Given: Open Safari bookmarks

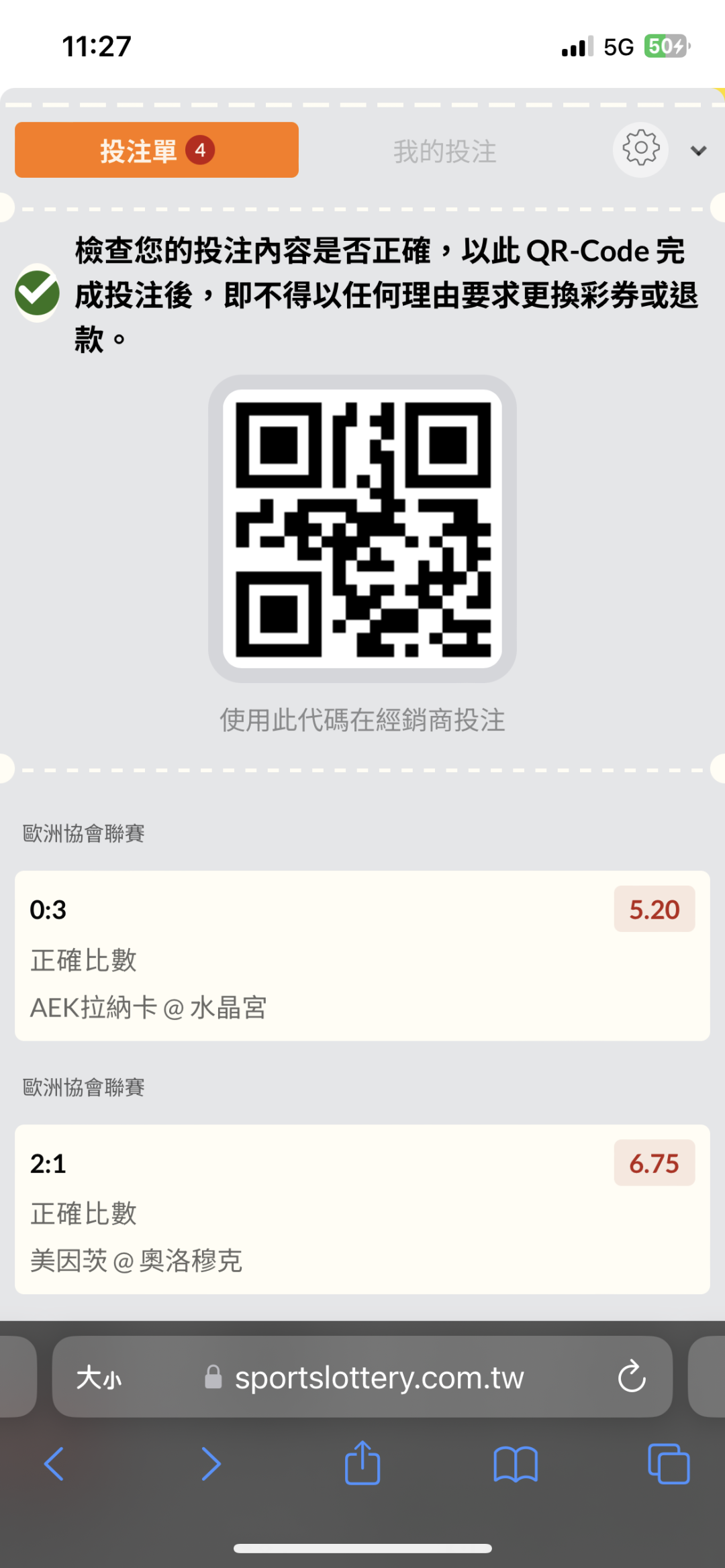Looking at the screenshot, I should click(x=515, y=1463).
